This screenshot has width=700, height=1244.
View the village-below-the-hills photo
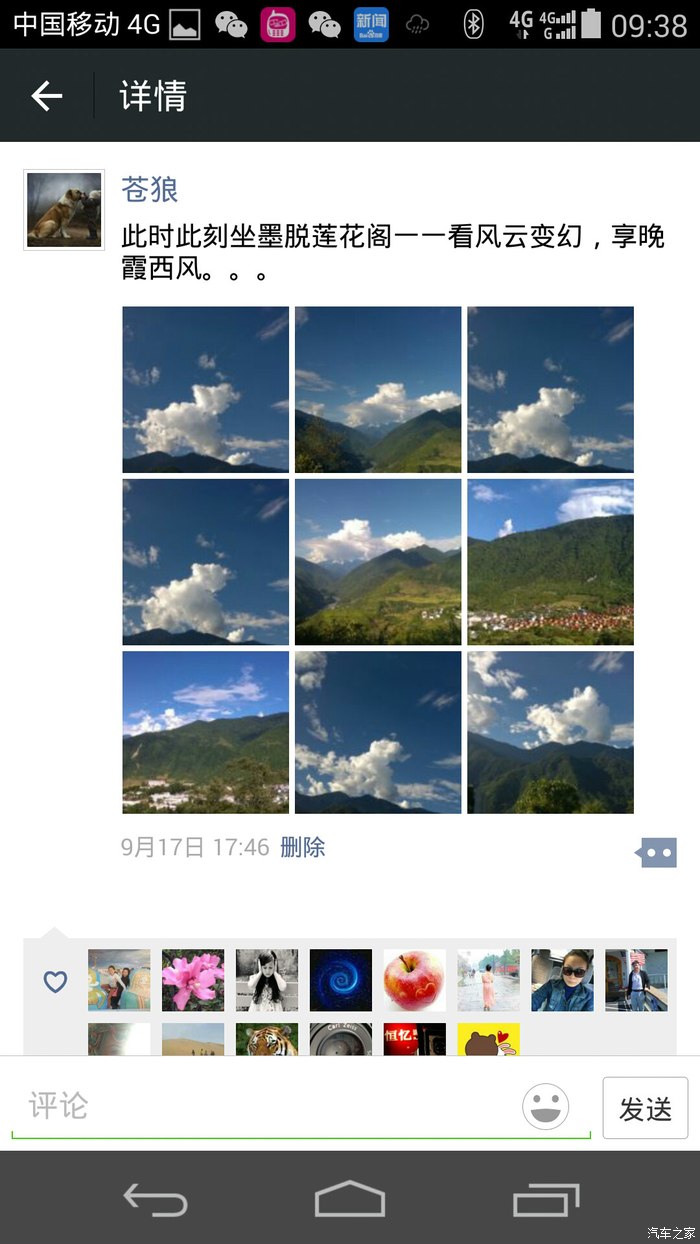coord(550,561)
